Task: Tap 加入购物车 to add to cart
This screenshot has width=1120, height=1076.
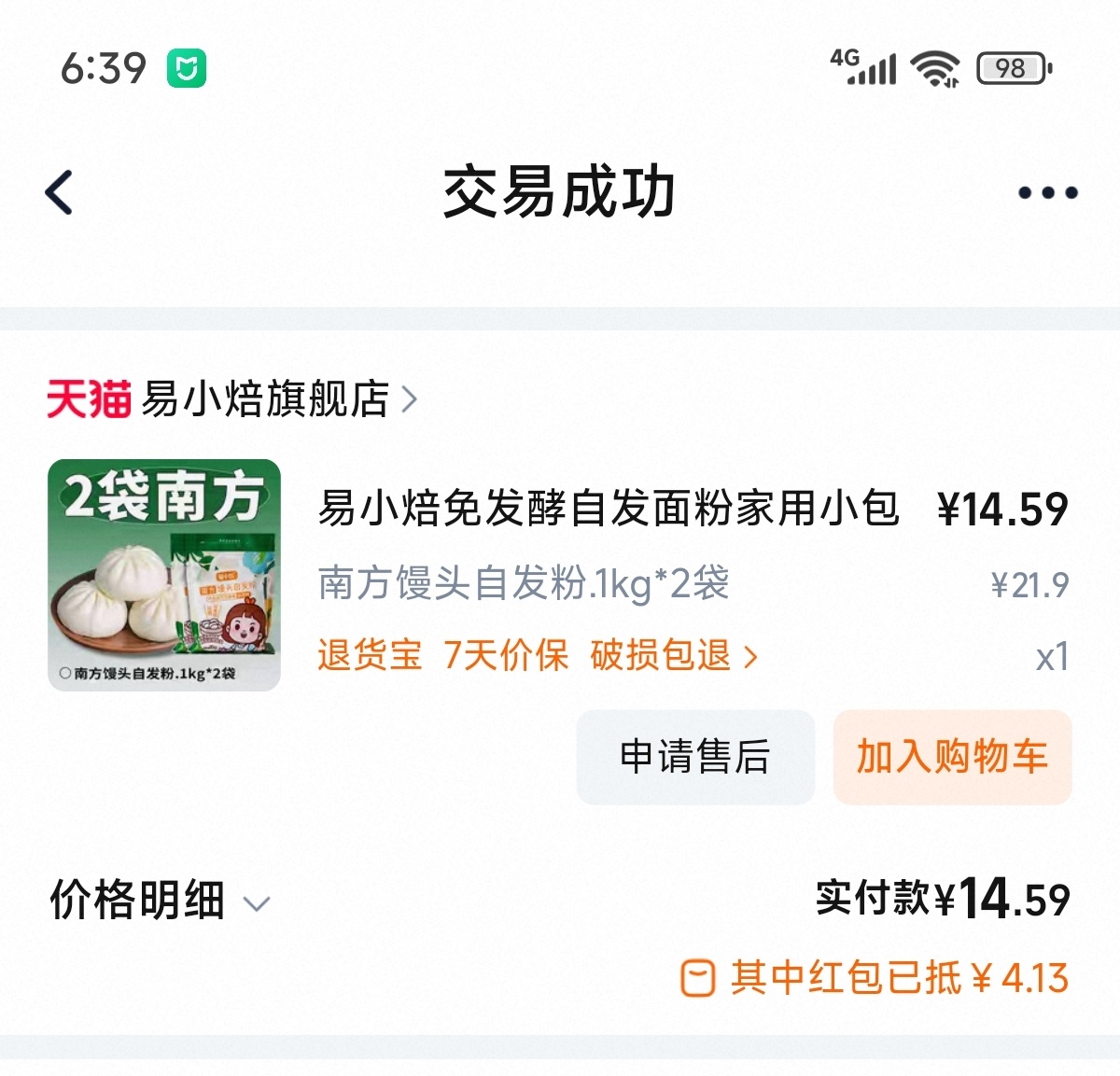Action: [x=952, y=757]
